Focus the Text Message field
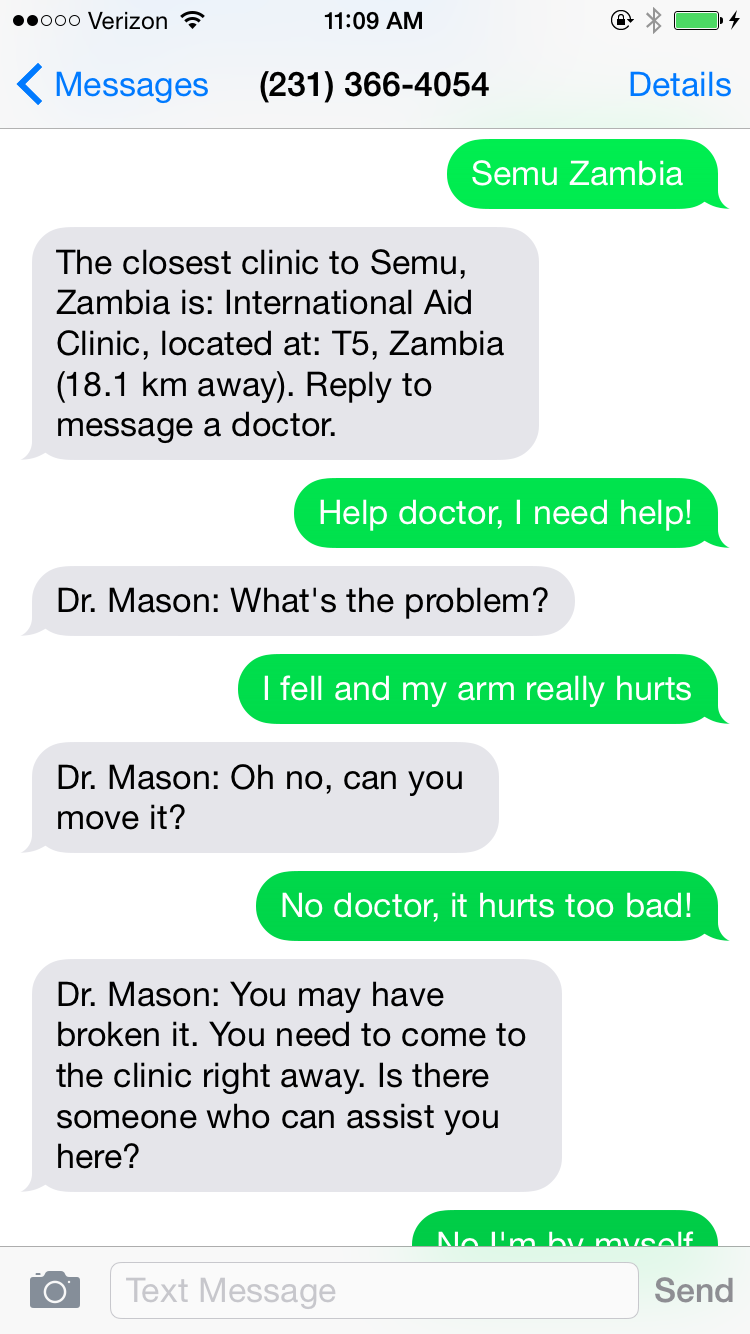Viewport: 750px width, 1334px height. pos(374,1290)
